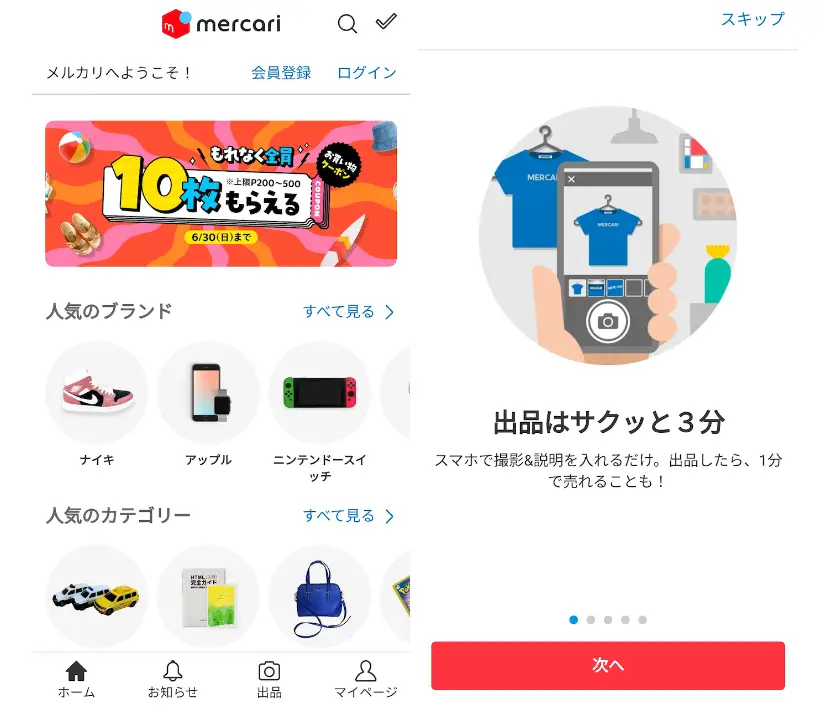Open the checkmark to-do icon
The image size is (818, 712).
[x=386, y=23]
